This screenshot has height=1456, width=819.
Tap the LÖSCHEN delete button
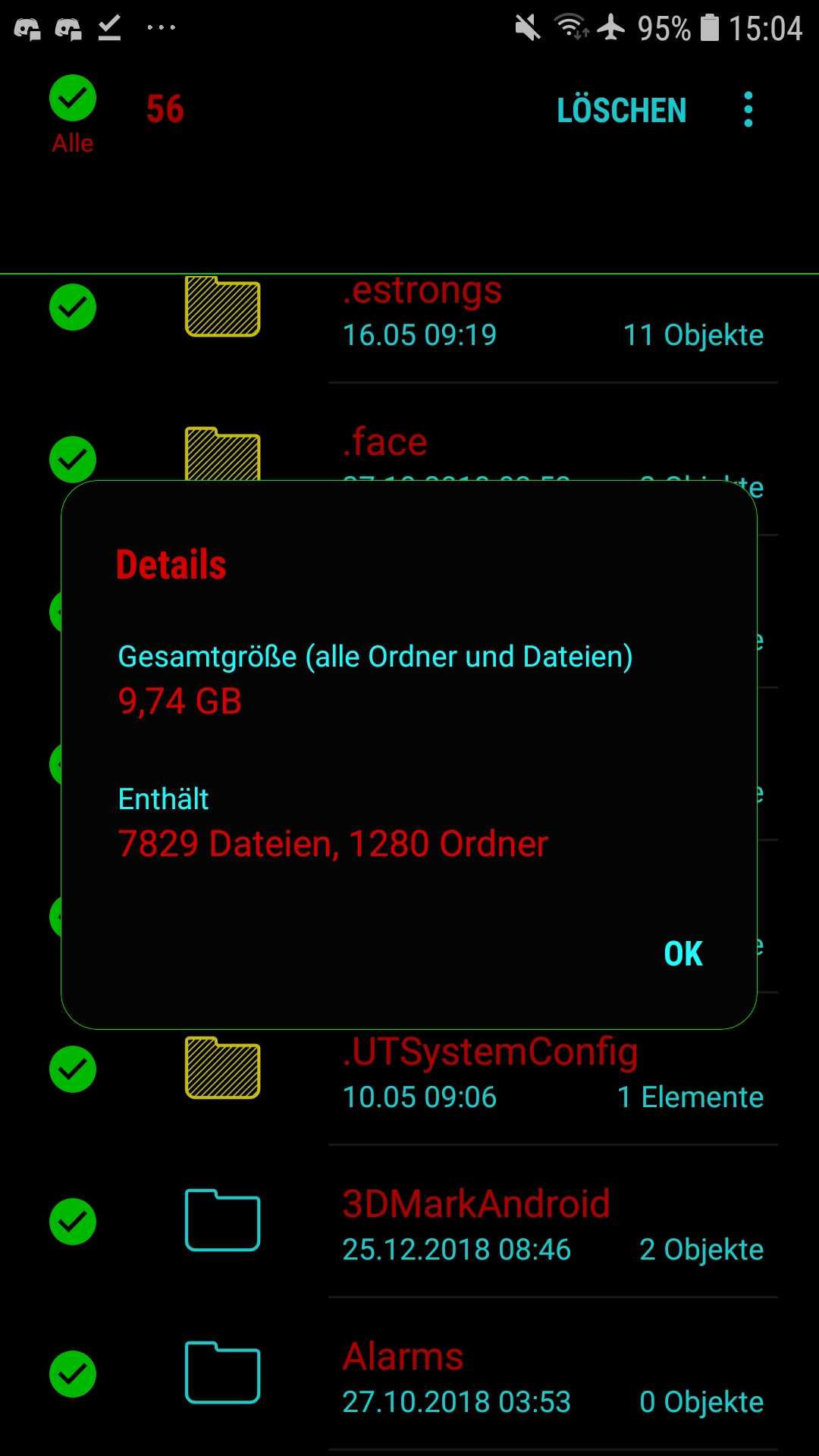(x=621, y=111)
